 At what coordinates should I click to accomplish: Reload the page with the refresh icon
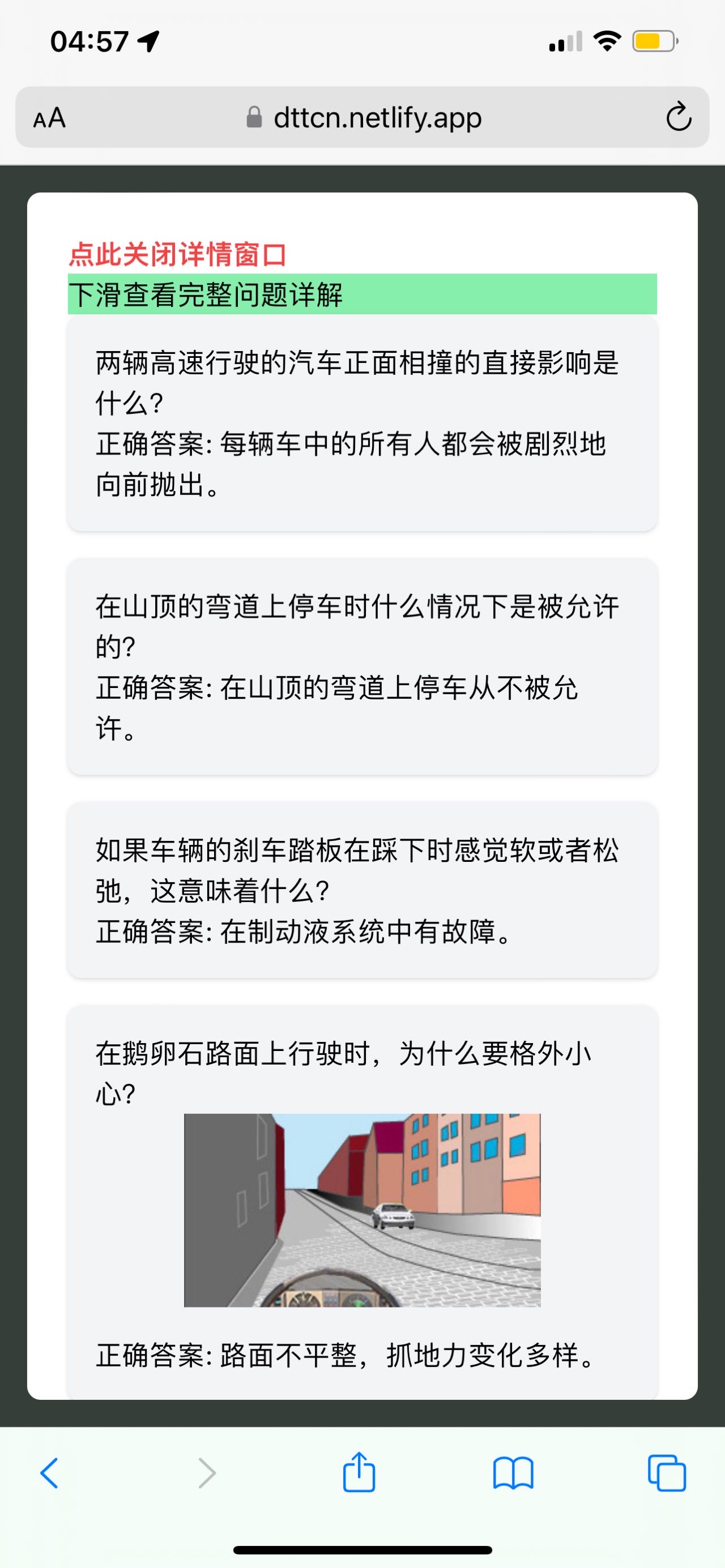678,117
